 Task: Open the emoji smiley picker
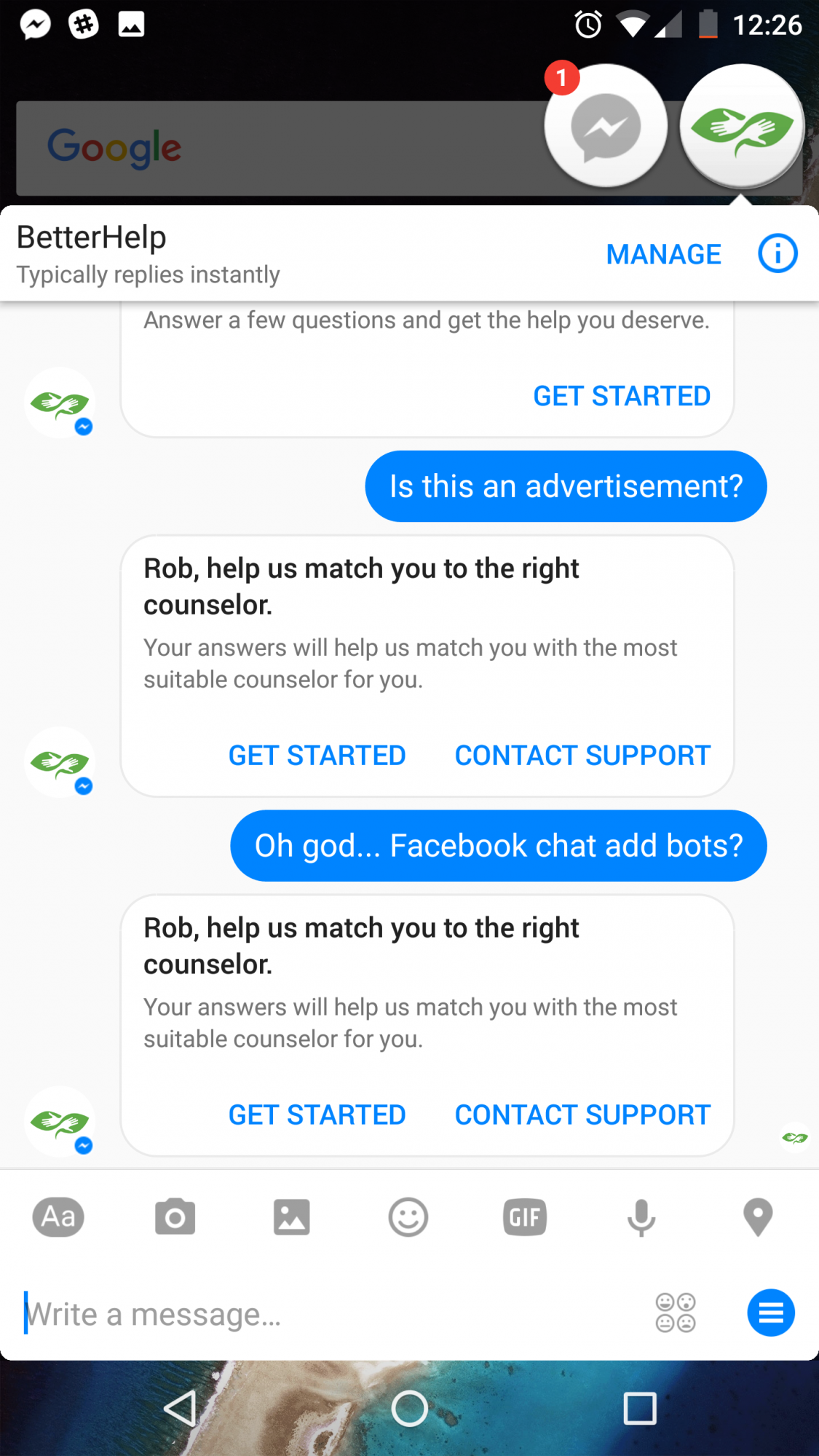pos(408,1216)
